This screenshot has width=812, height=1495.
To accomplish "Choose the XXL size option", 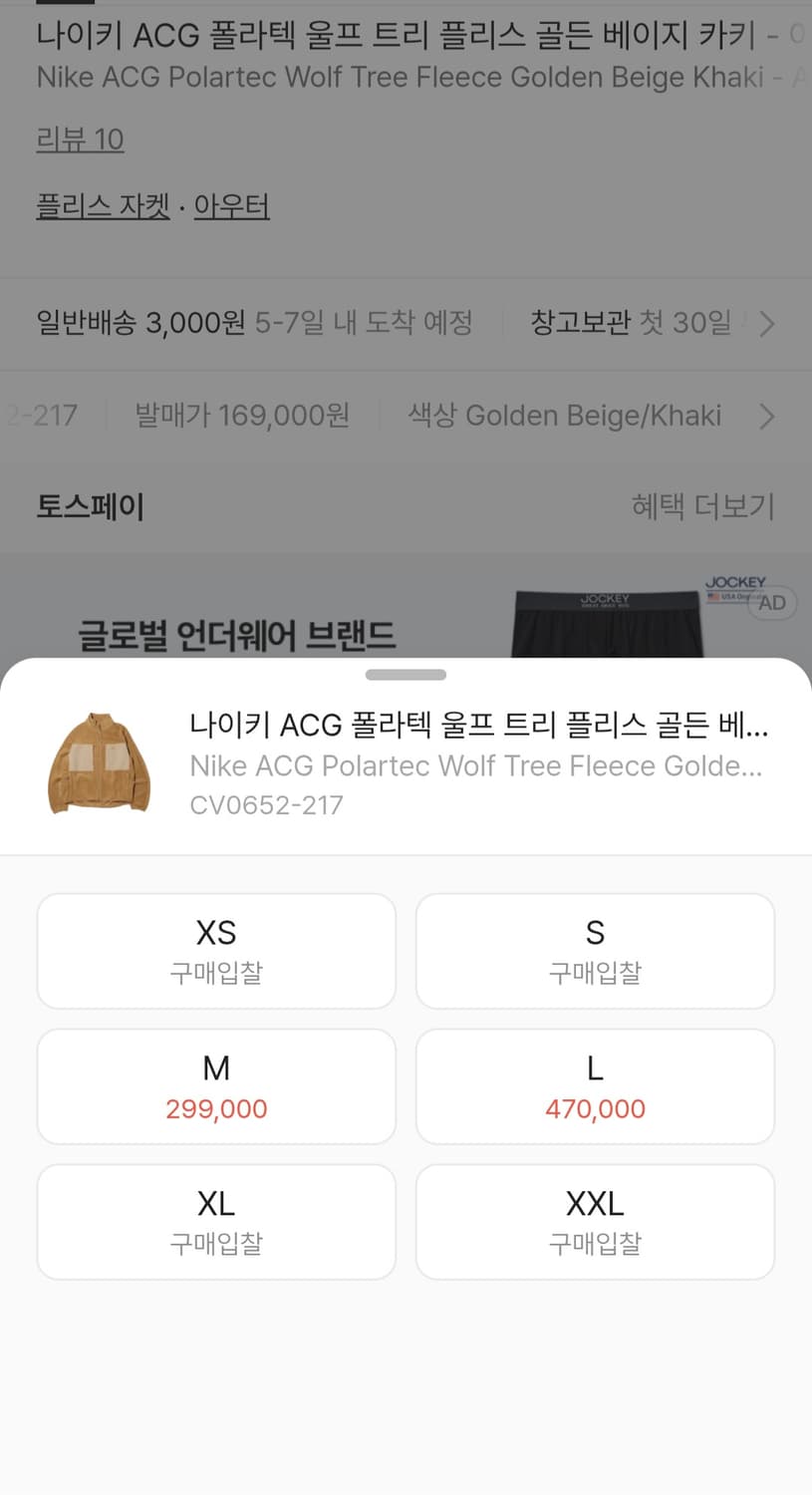I will pyautogui.click(x=595, y=1222).
